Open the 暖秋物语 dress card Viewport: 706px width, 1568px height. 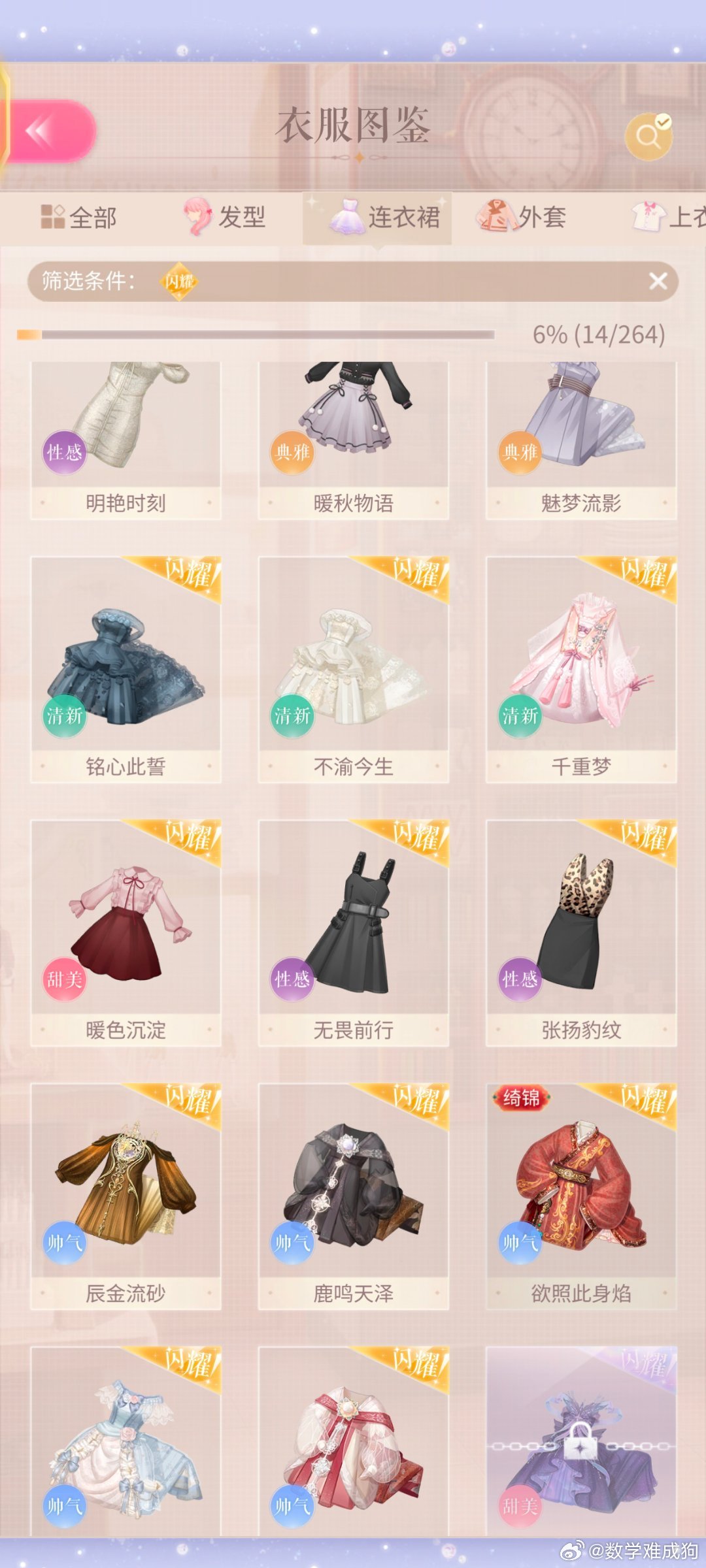pos(354,440)
